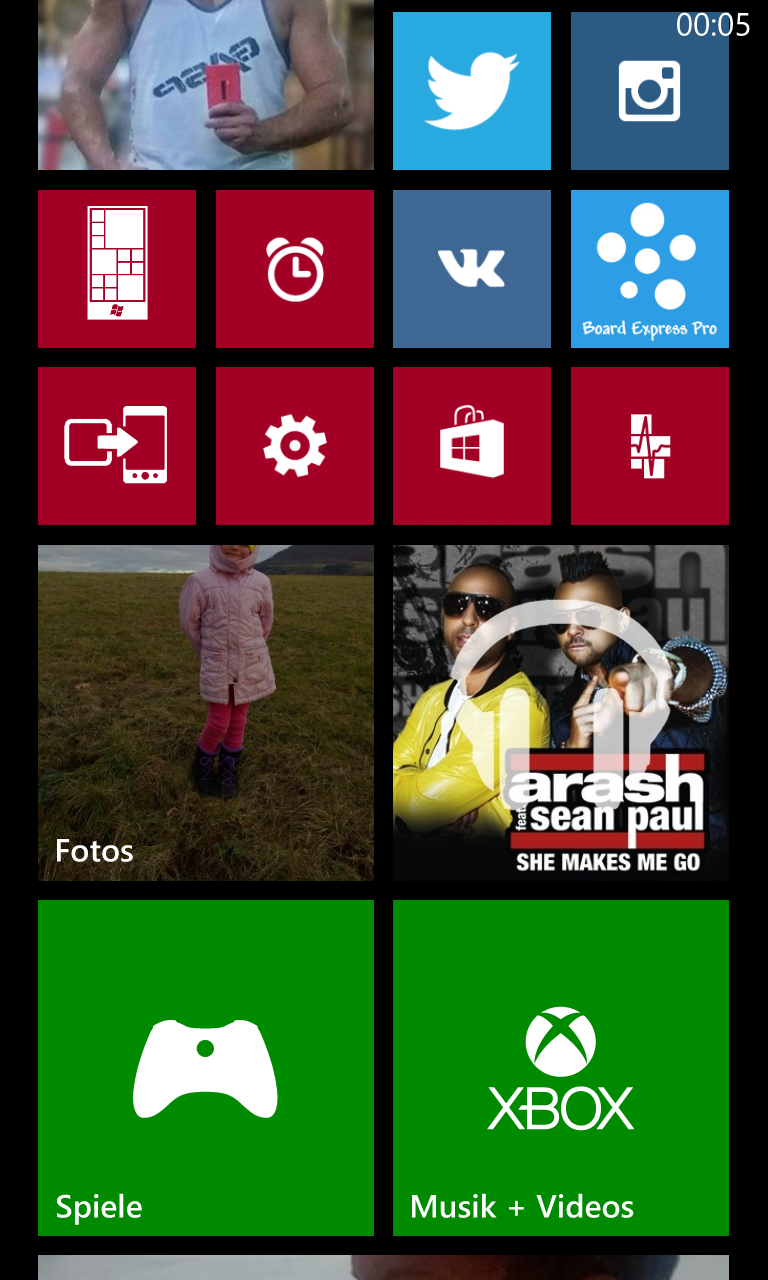Launch the Store shopping bag tile
The image size is (768, 1280).
(x=472, y=446)
